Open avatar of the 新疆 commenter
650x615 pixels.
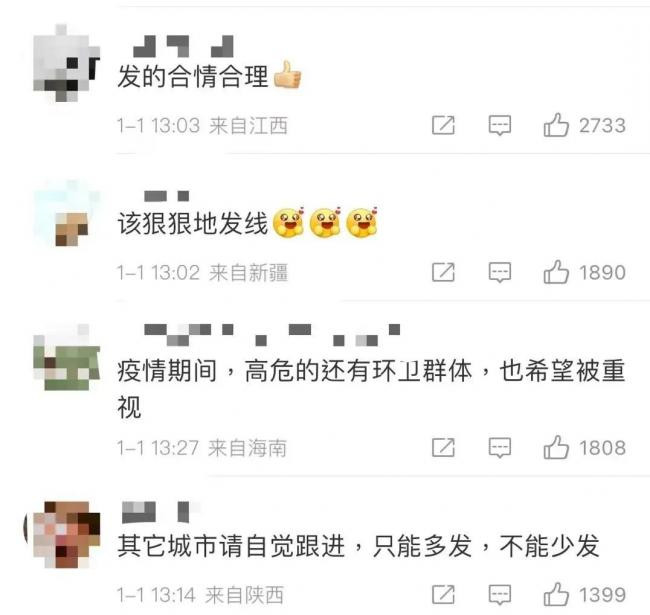click(x=66, y=212)
